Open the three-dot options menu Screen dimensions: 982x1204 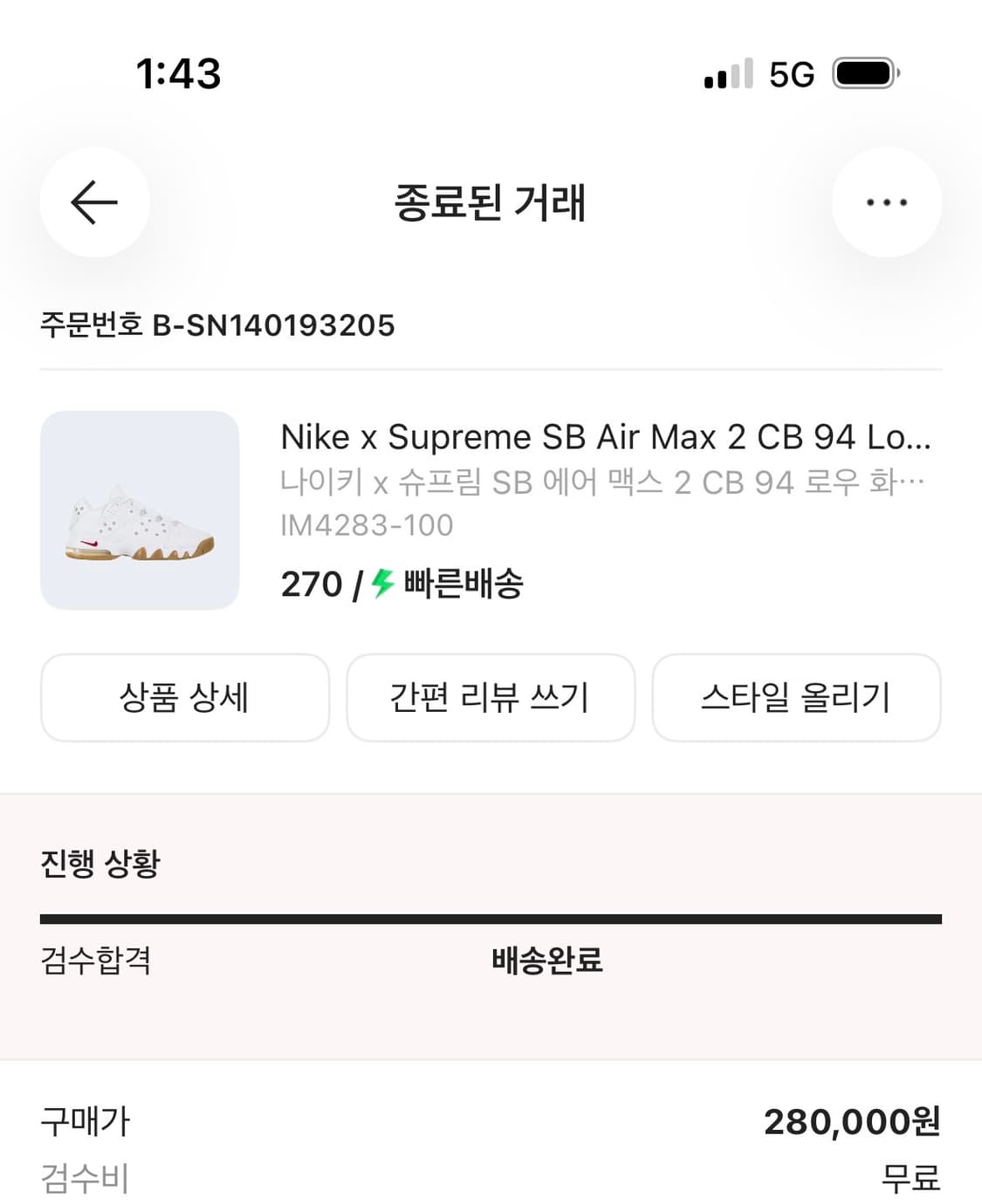[x=887, y=202]
